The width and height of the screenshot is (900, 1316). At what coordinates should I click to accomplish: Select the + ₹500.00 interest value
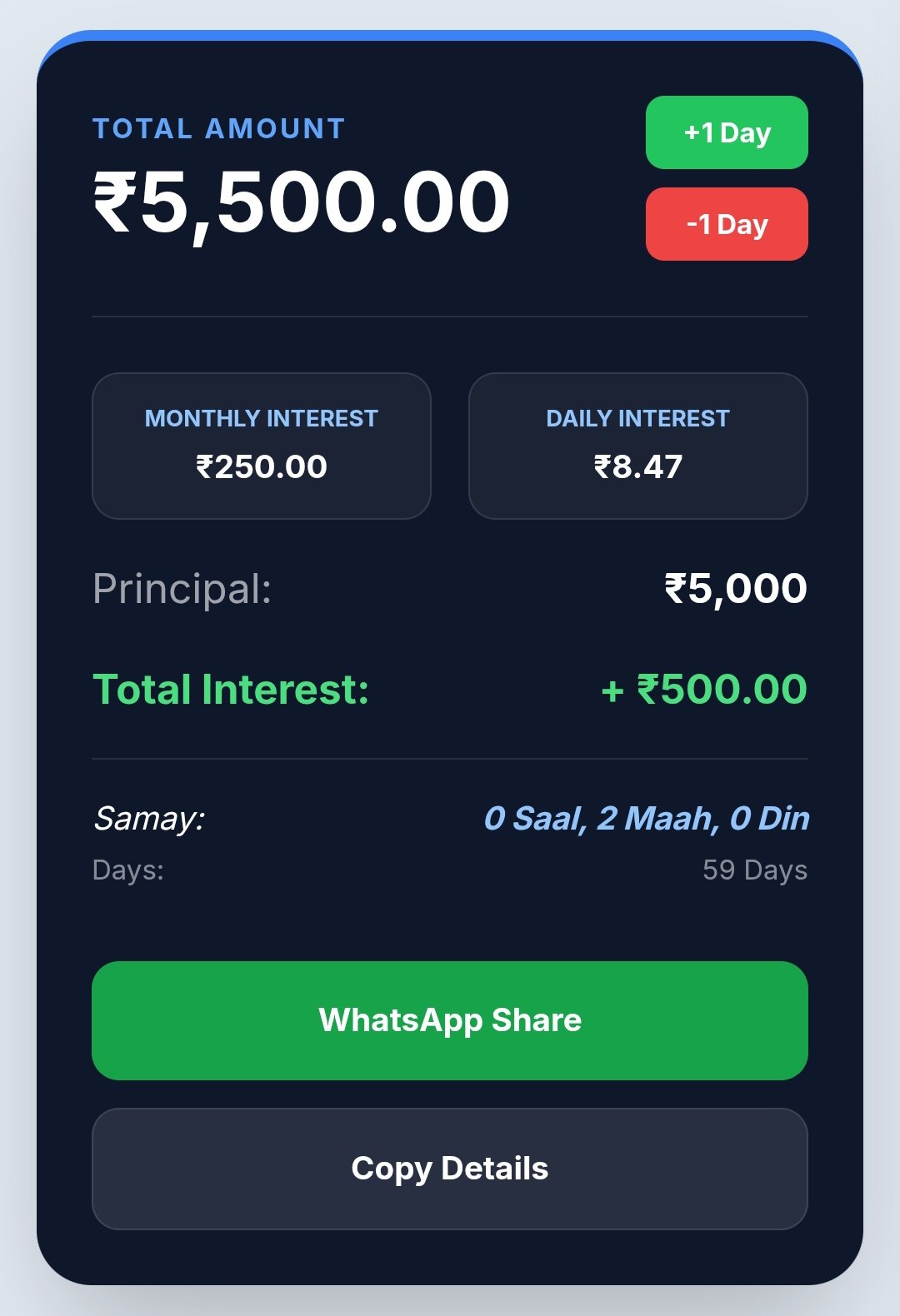point(705,689)
